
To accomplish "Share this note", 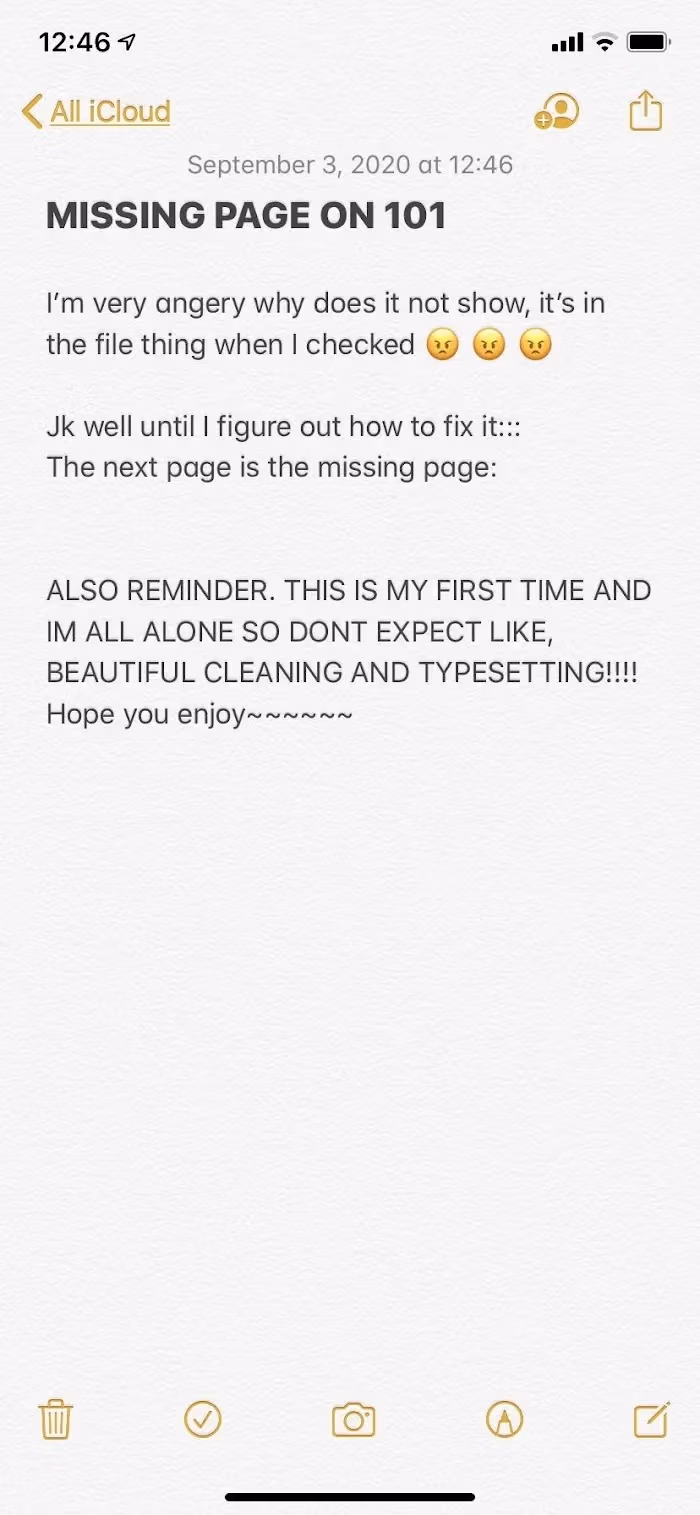I will pyautogui.click(x=646, y=110).
